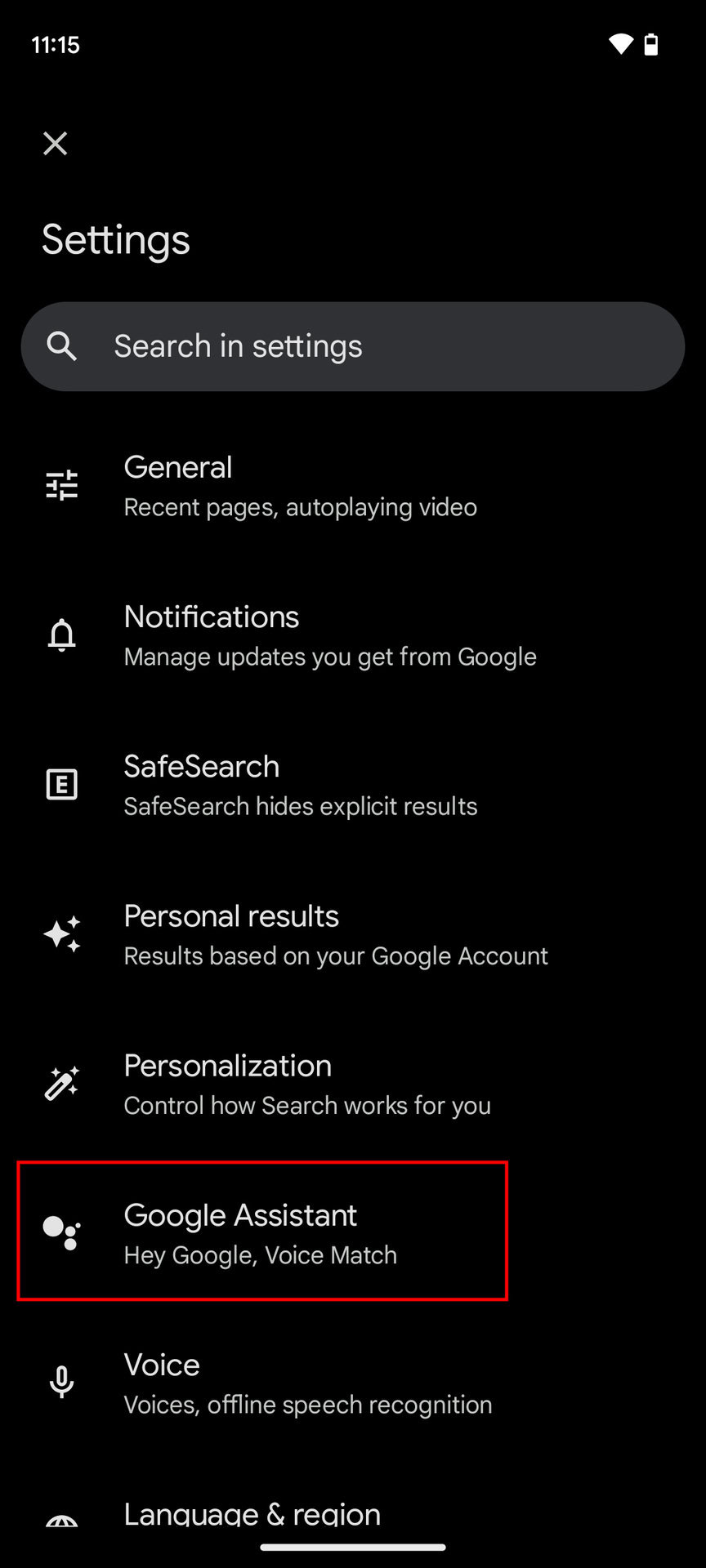Viewport: 706px width, 1568px height.
Task: Open General settings
Action: point(353,486)
